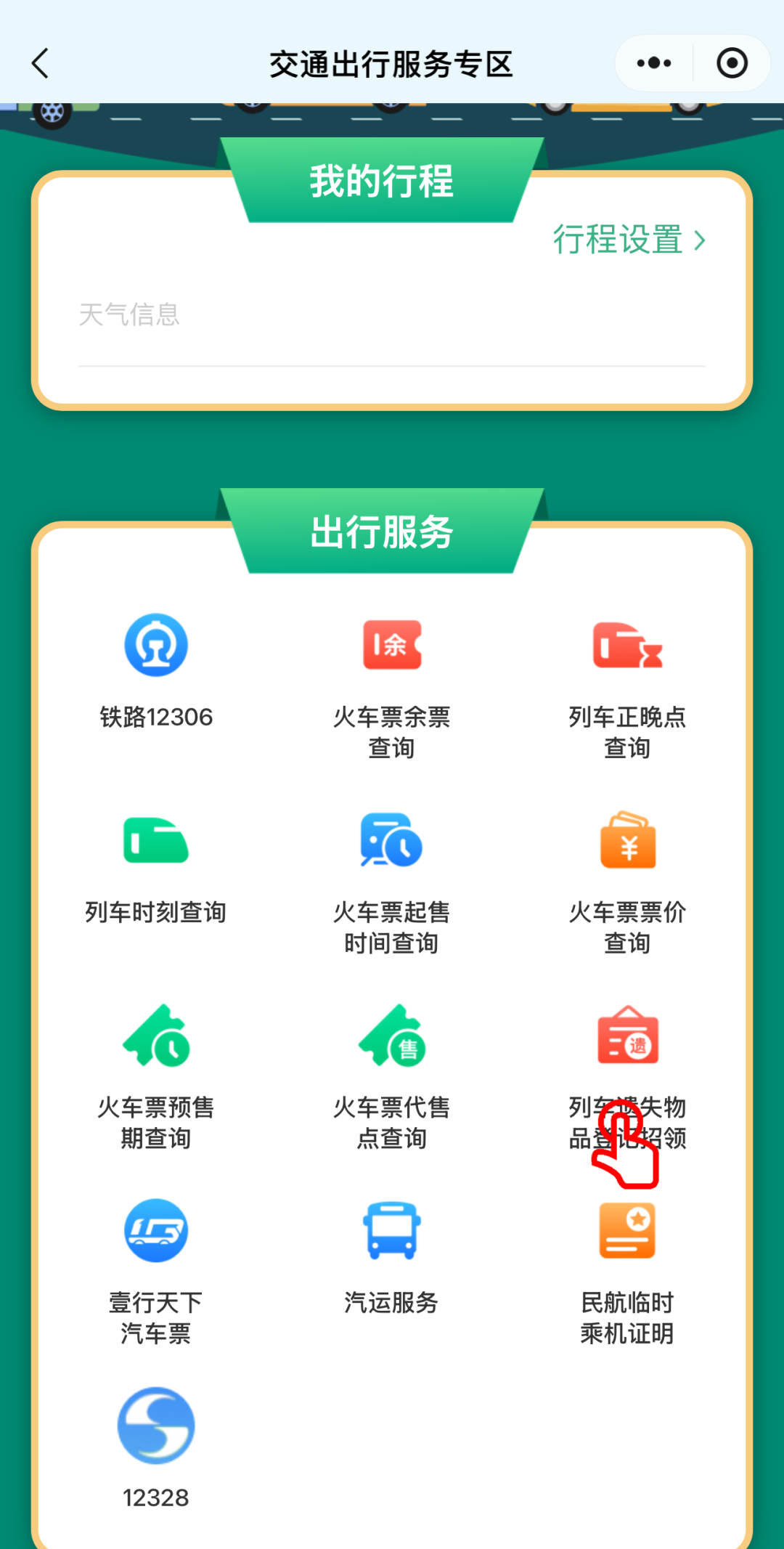The height and width of the screenshot is (1549, 784).
Task: Open the mini program more options menu
Action: tap(653, 63)
